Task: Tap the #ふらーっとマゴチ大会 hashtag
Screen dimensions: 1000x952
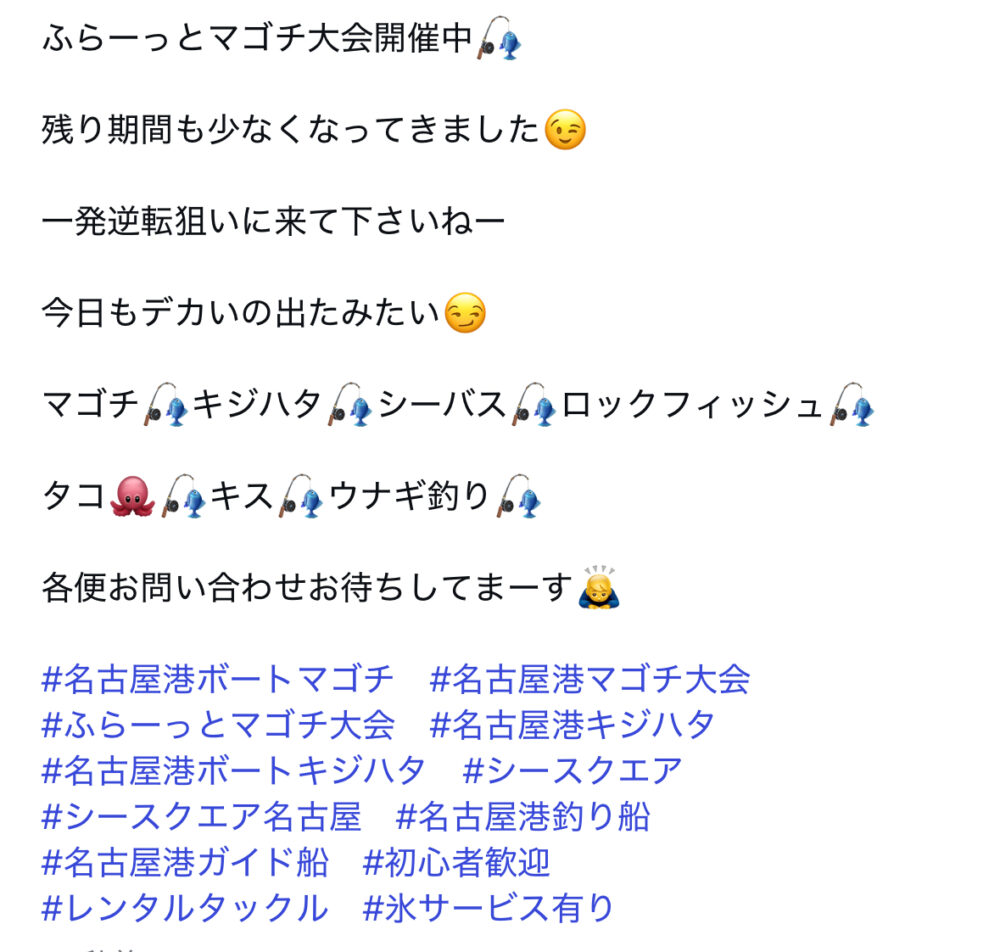Action: [218, 725]
